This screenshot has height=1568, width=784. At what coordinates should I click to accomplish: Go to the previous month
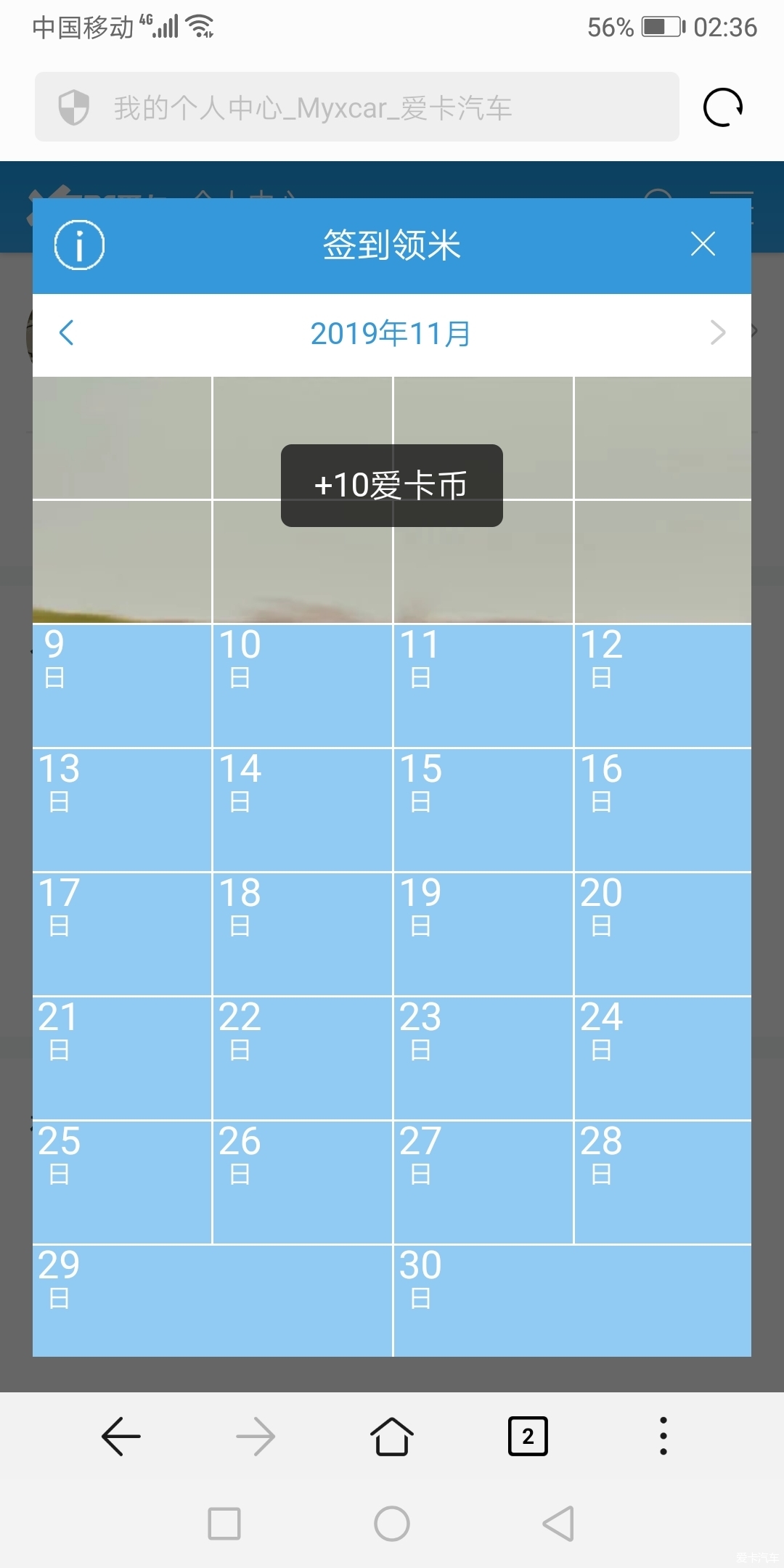[66, 332]
